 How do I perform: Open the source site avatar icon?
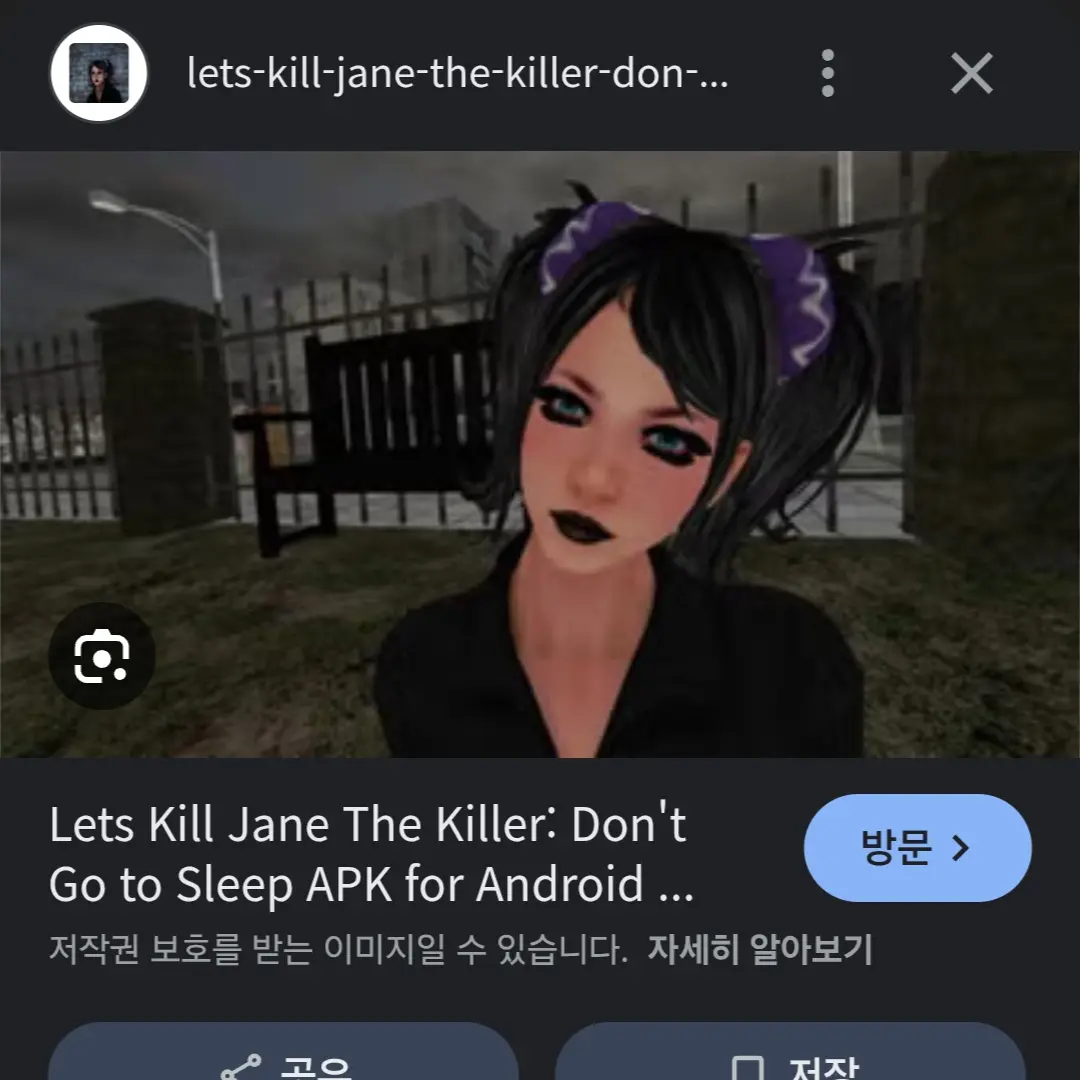pyautogui.click(x=99, y=74)
